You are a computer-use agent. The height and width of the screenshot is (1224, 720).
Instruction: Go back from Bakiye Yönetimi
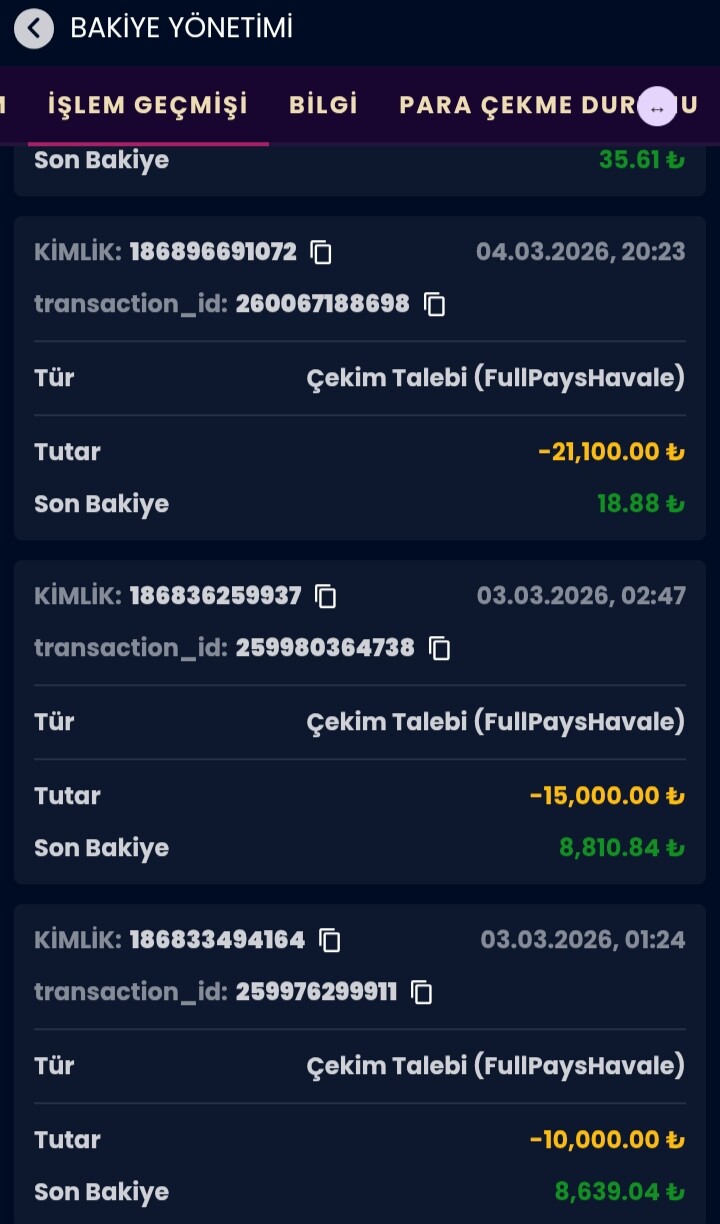[34, 28]
